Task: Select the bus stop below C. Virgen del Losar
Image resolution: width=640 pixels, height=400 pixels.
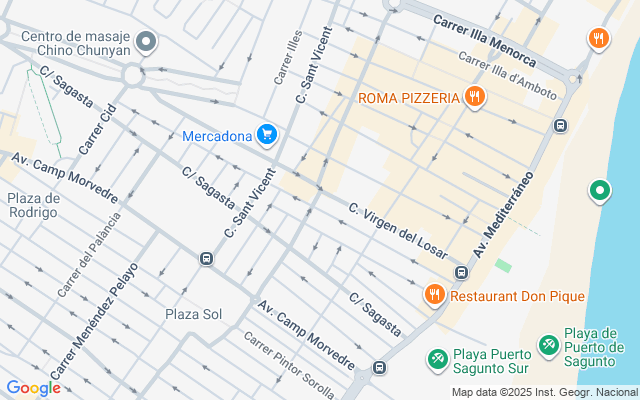Action: click(x=461, y=272)
